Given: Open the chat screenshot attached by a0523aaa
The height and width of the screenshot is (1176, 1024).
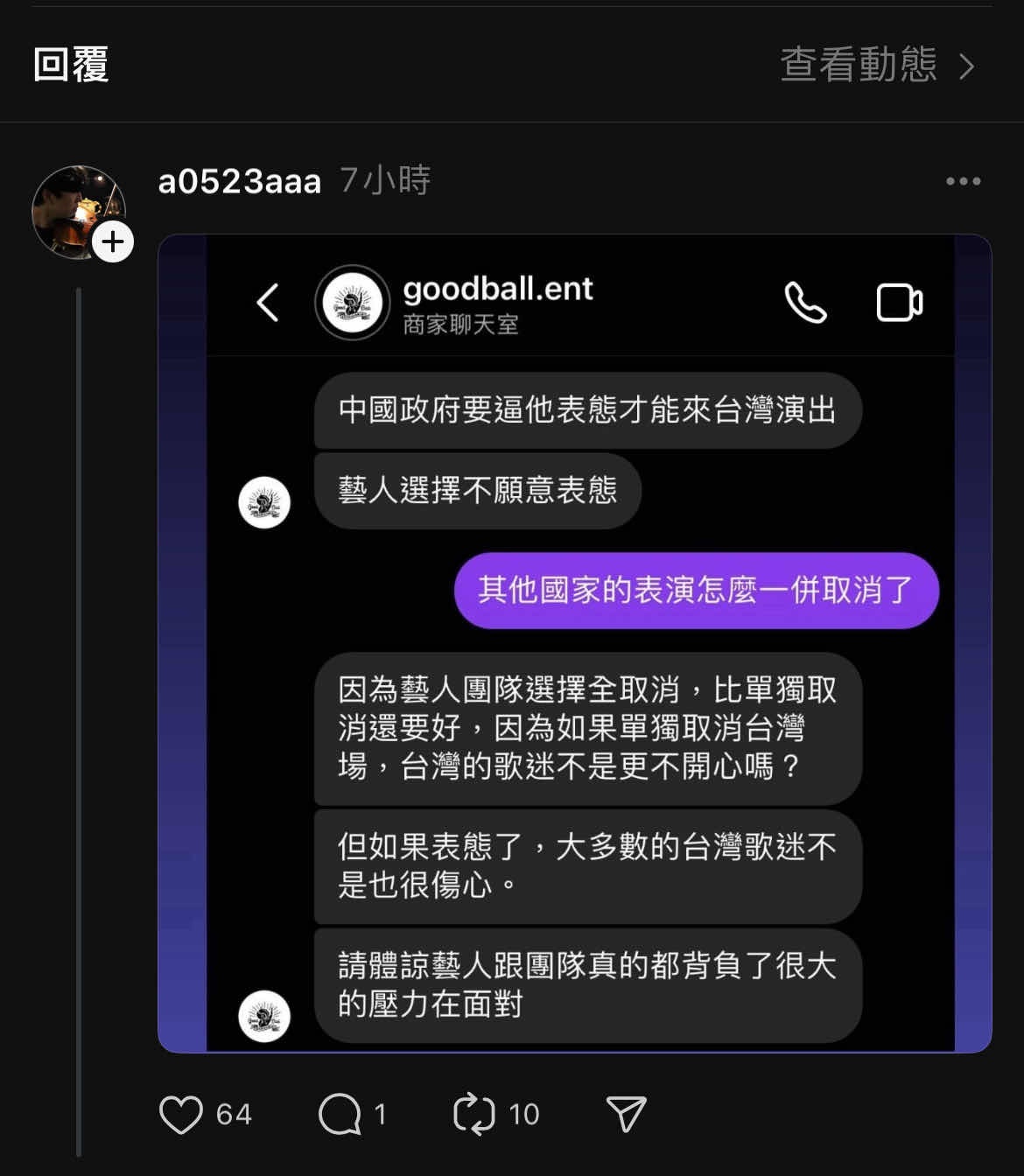Looking at the screenshot, I should point(574,643).
